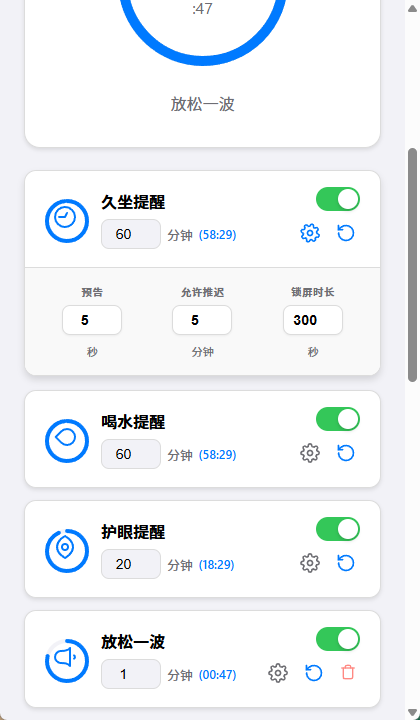420x720 pixels.
Task: Reset the 喝水提醒 countdown
Action: pos(346,453)
